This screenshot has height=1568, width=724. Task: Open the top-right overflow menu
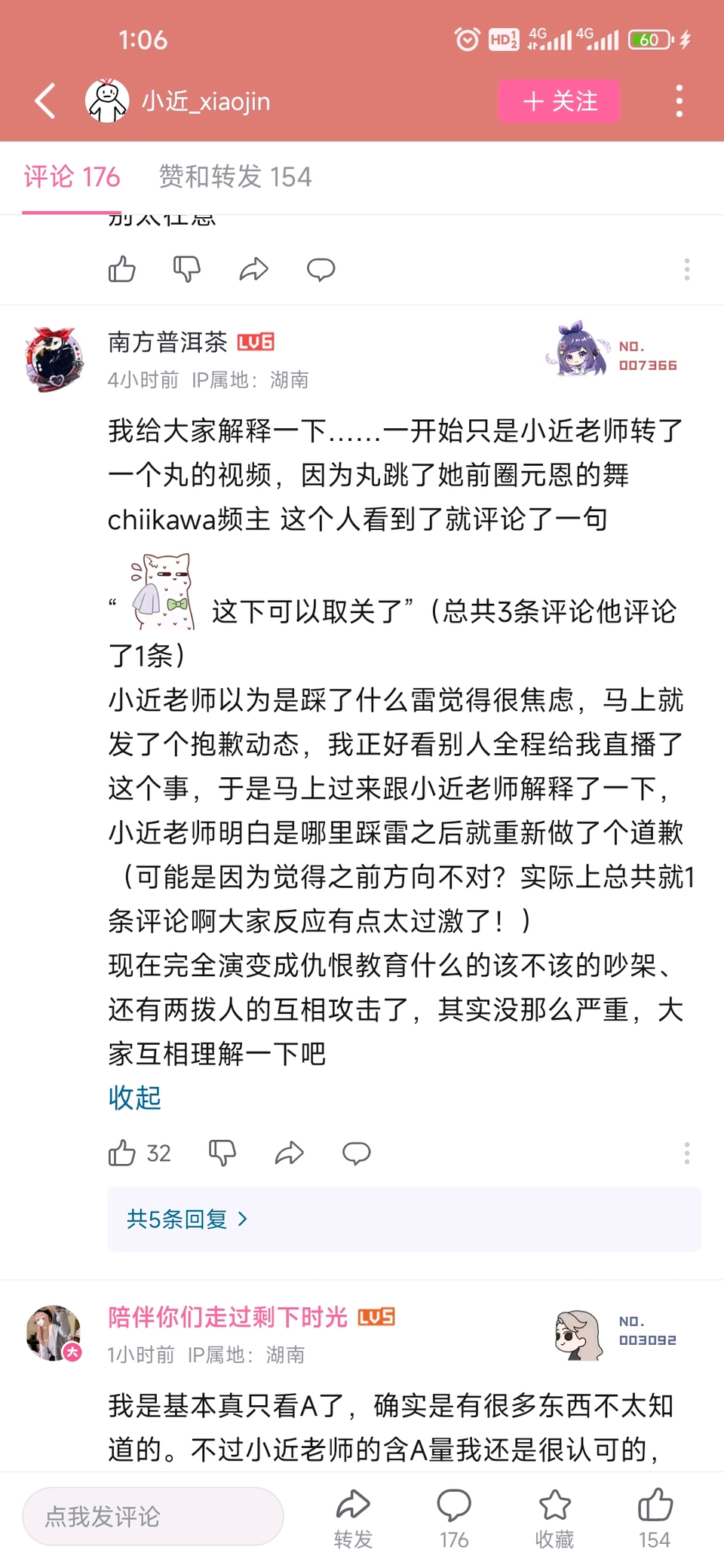[679, 101]
